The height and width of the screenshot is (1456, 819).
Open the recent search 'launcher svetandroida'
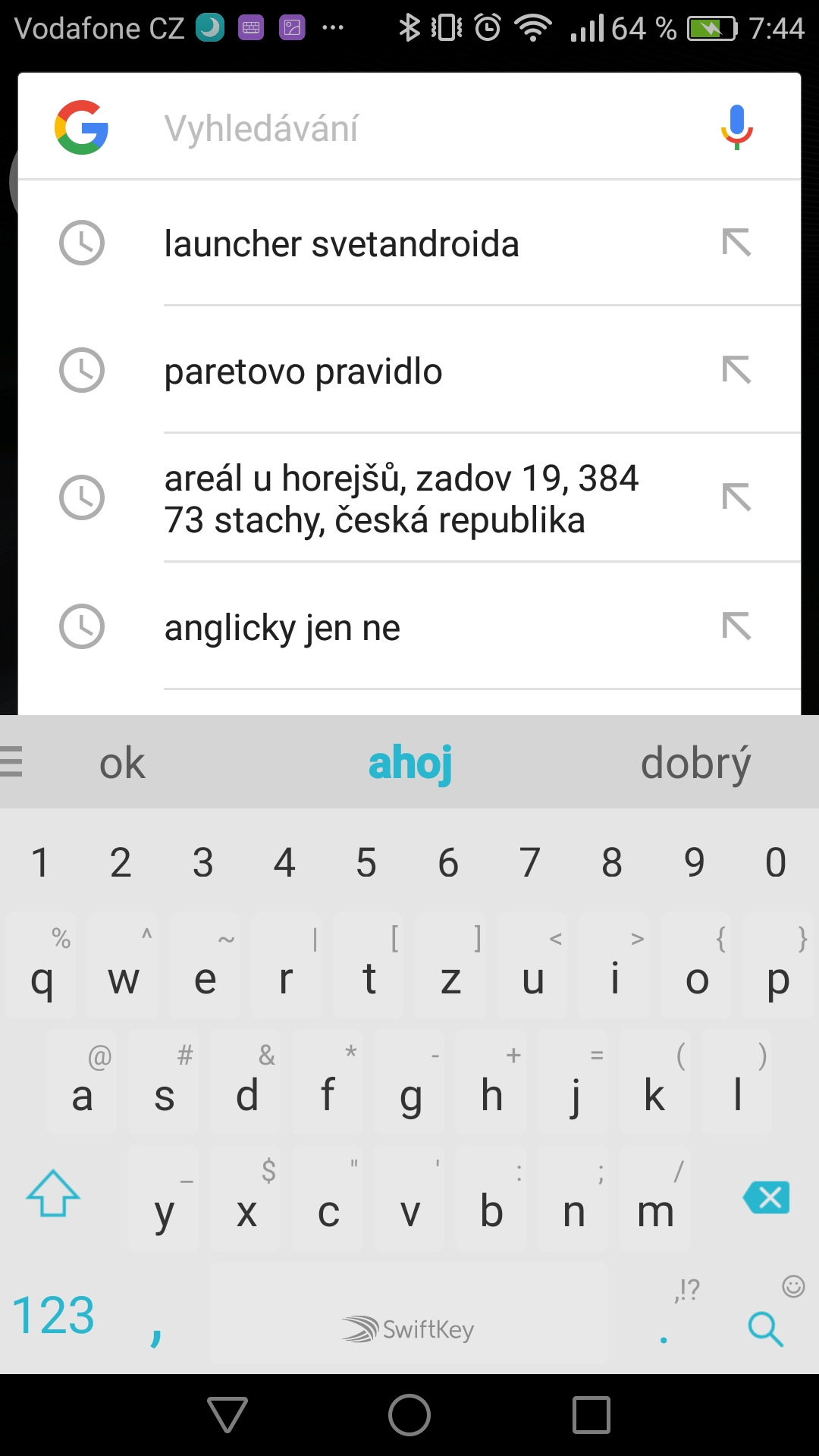tap(409, 243)
